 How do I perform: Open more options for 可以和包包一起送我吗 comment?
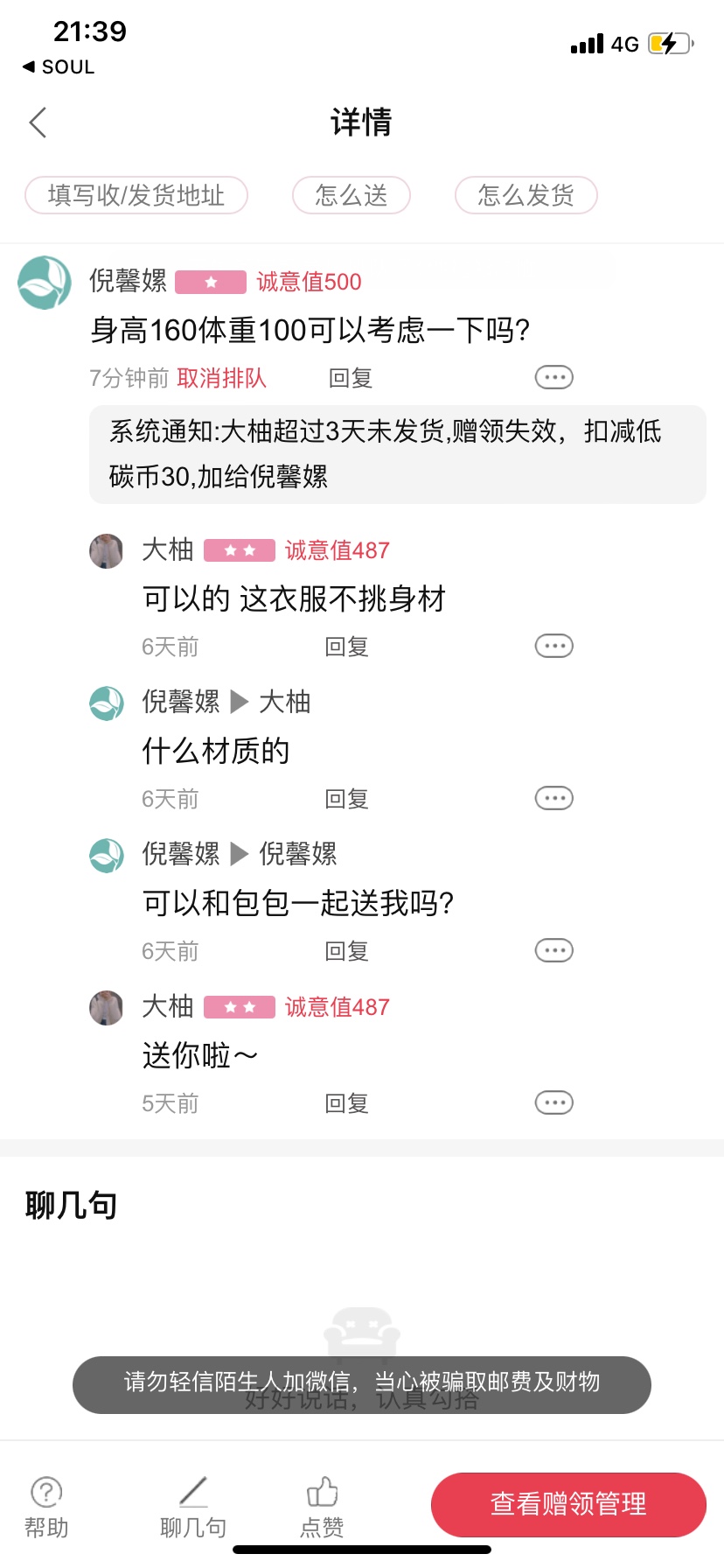click(x=553, y=950)
